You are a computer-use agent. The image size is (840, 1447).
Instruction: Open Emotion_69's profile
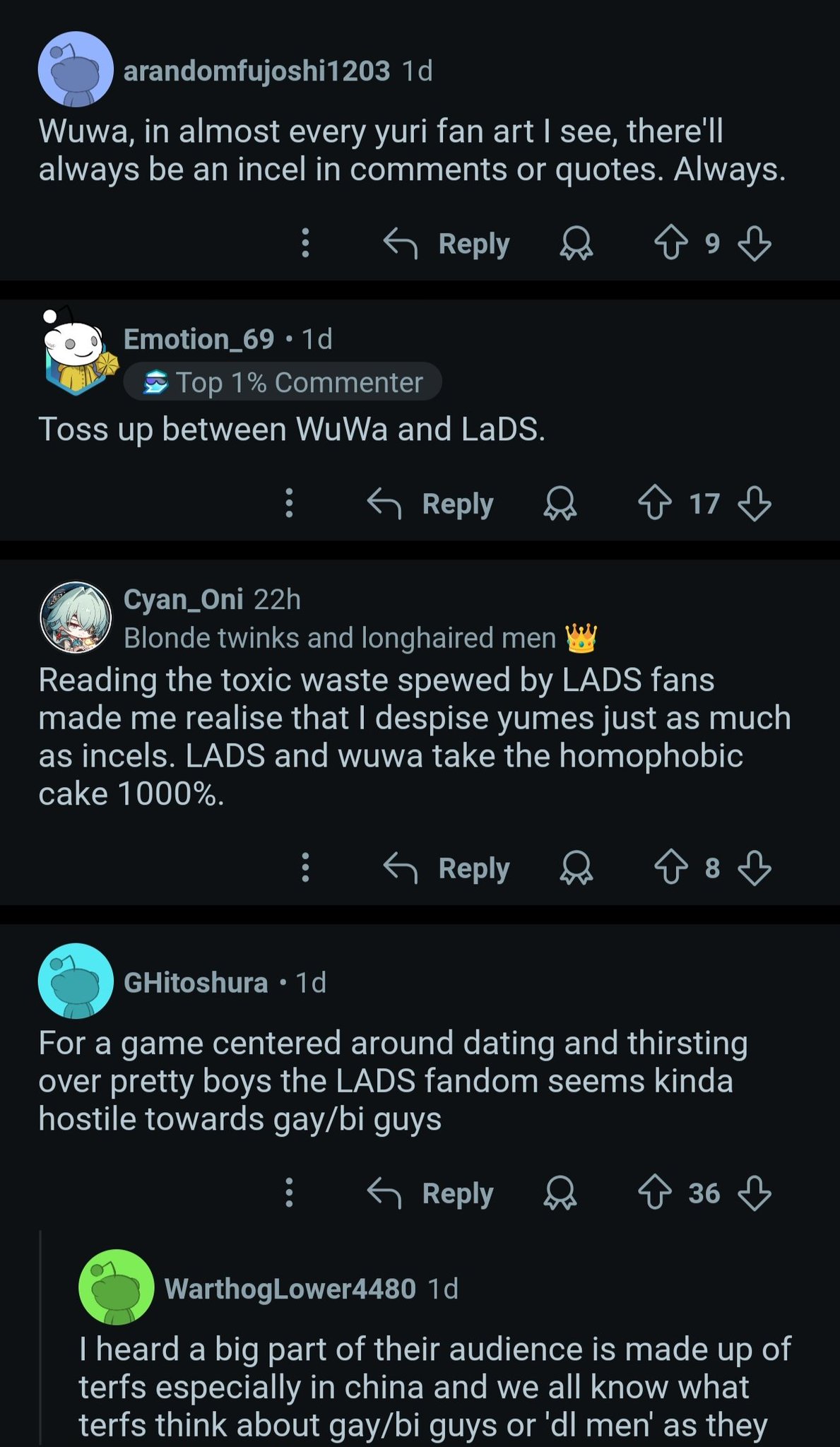[x=199, y=340]
